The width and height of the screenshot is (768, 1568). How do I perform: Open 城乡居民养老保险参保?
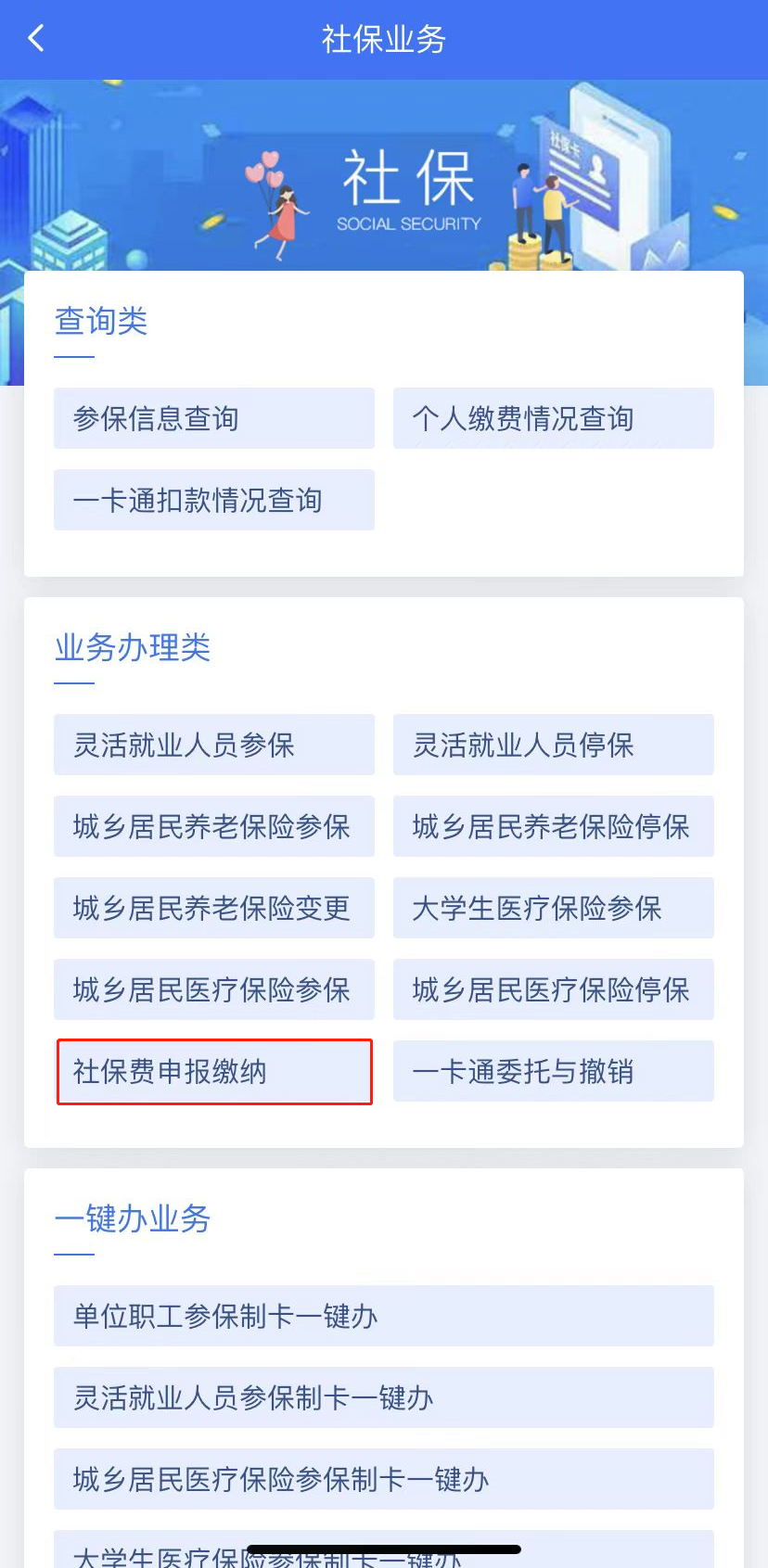coord(214,826)
